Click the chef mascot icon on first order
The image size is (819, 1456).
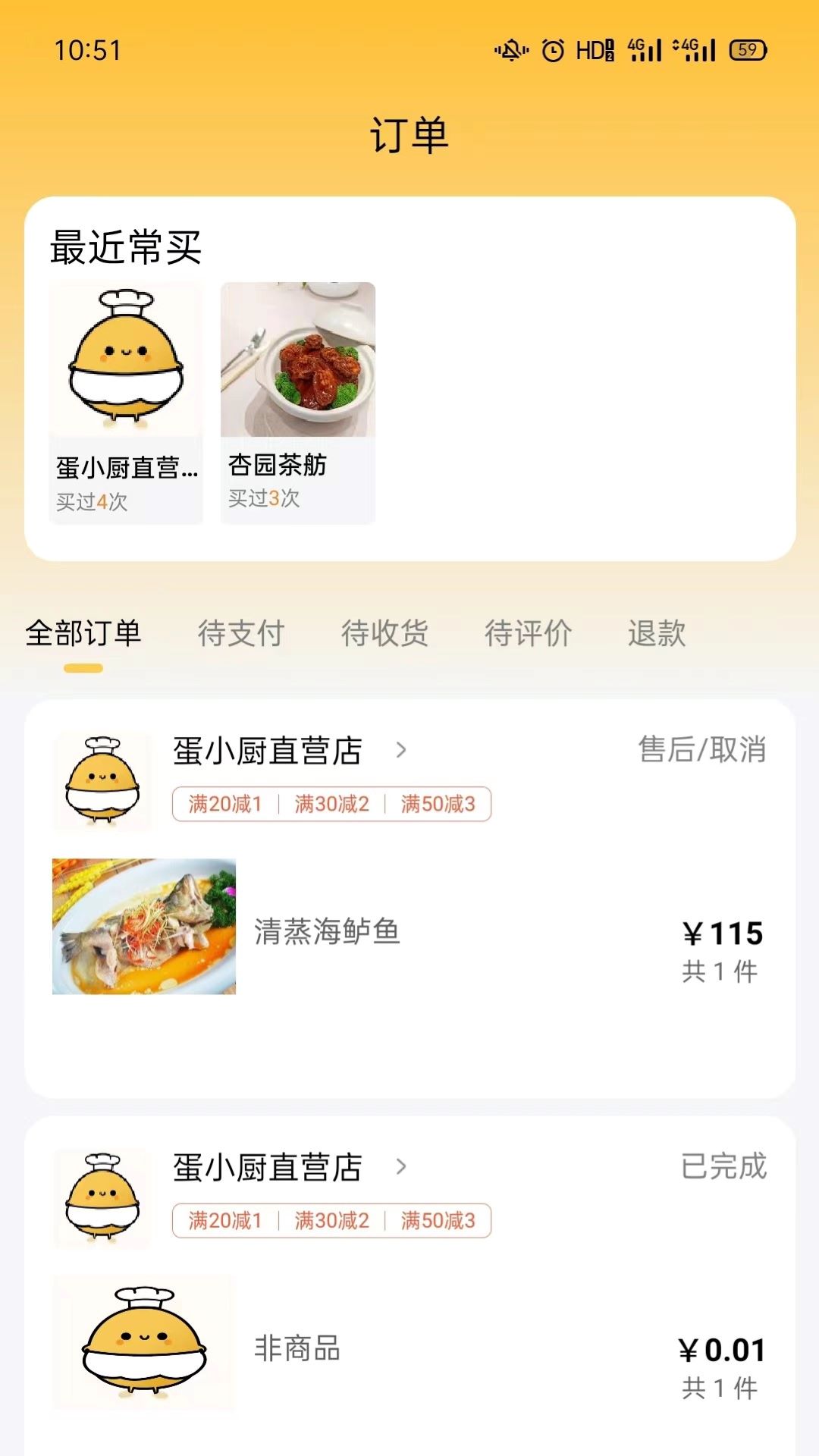[x=104, y=783]
